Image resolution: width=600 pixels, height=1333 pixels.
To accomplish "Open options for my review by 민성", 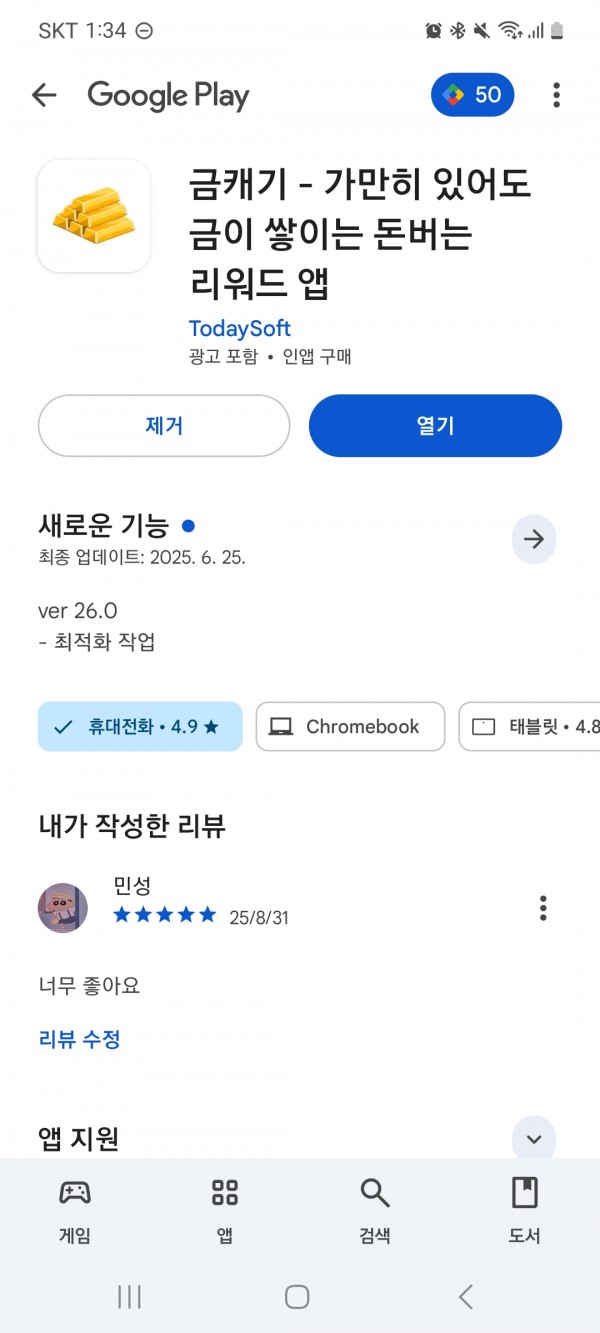I will 543,908.
